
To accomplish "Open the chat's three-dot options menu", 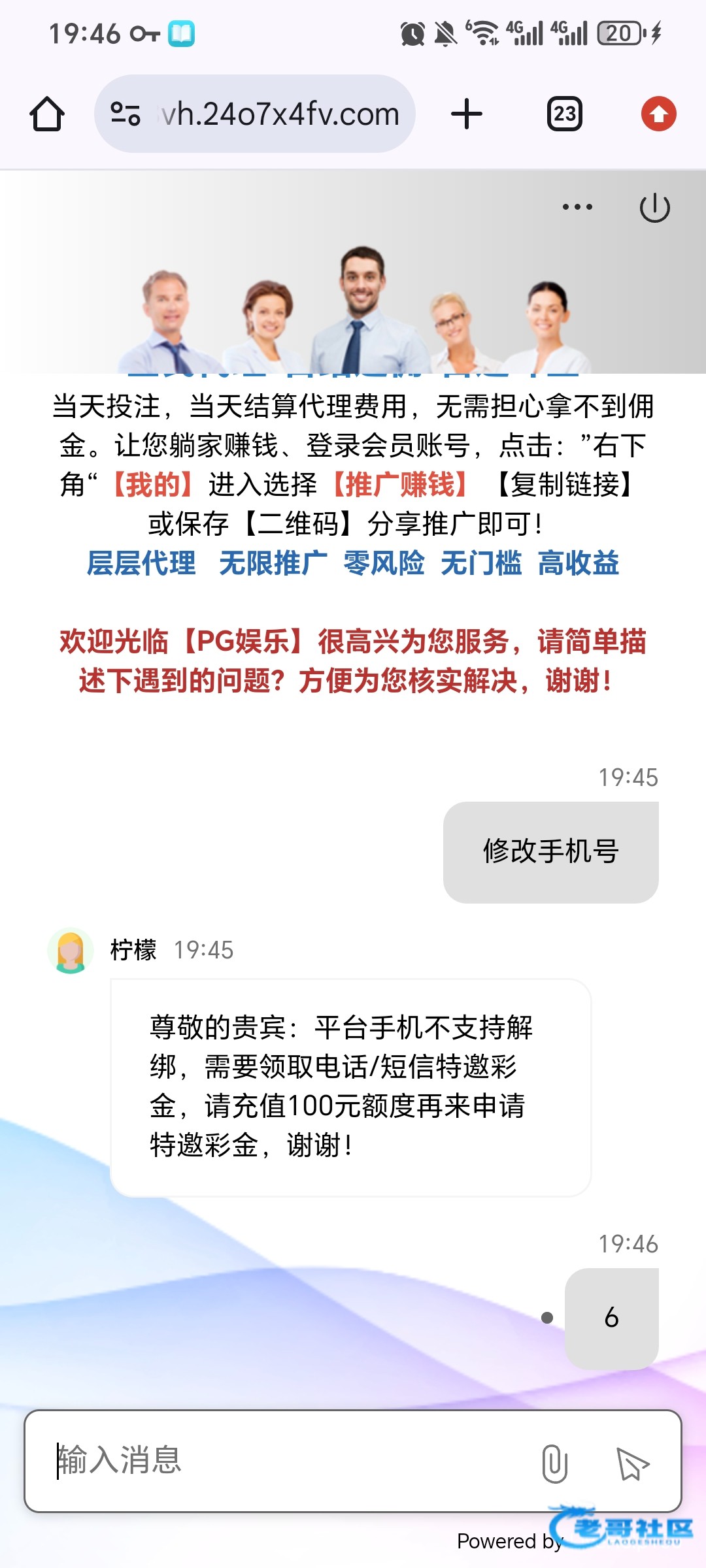I will click(x=577, y=207).
